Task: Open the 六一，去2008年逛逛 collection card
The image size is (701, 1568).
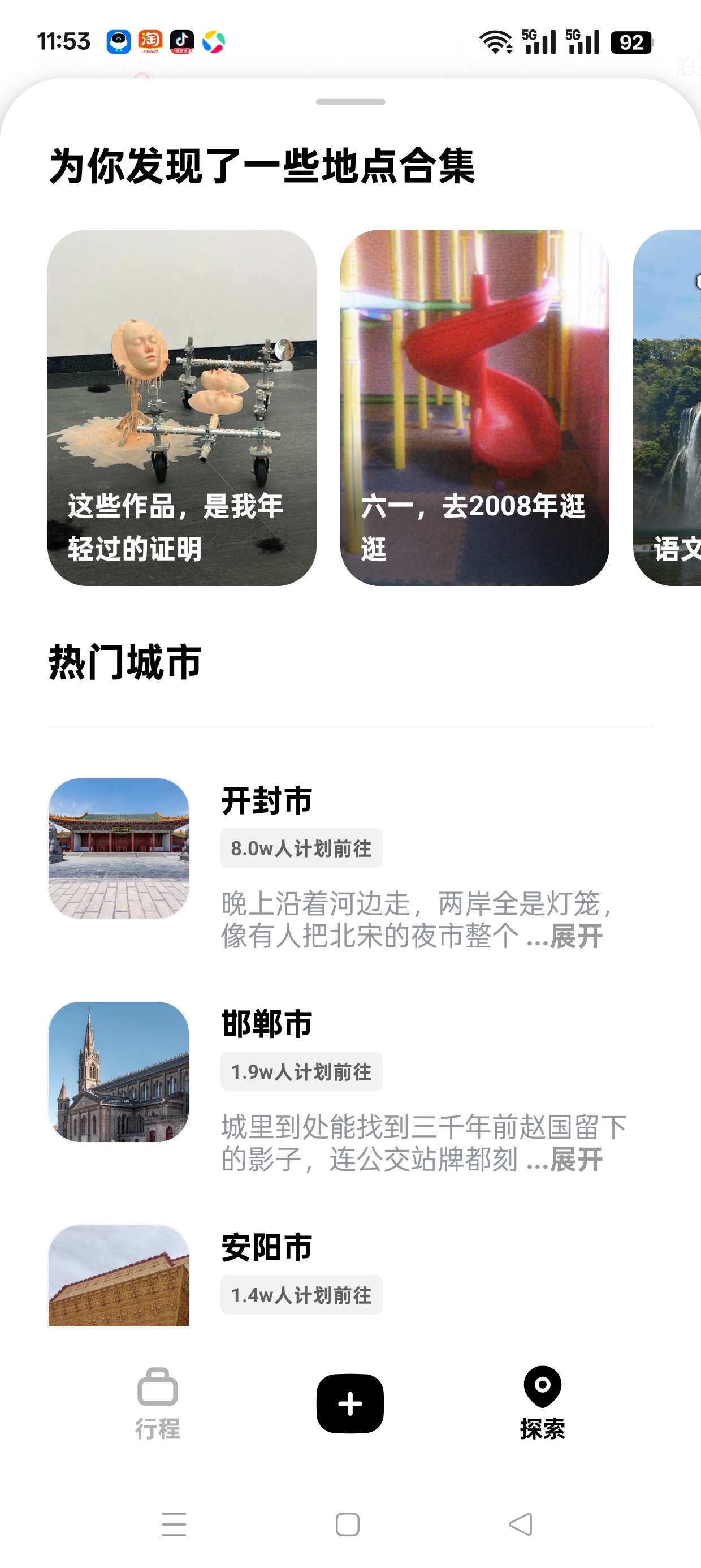Action: click(475, 407)
